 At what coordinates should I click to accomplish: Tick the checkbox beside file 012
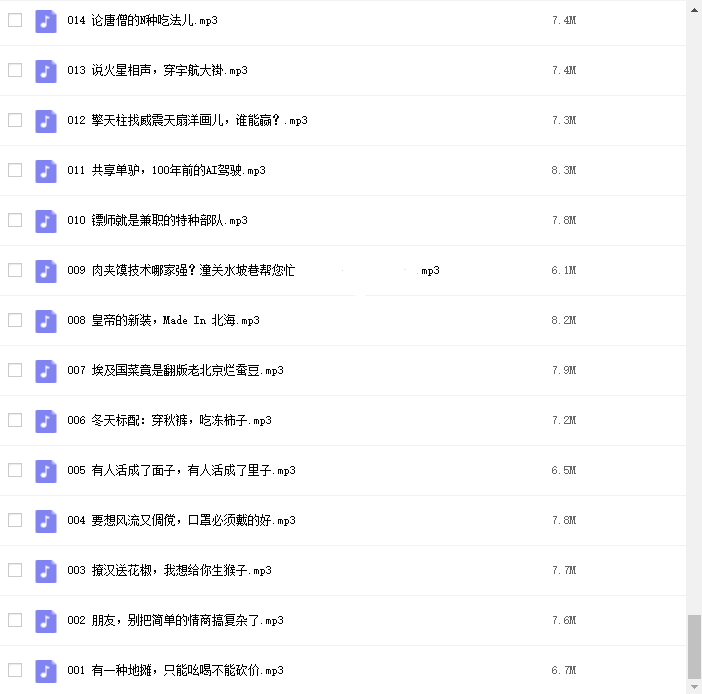[x=15, y=120]
